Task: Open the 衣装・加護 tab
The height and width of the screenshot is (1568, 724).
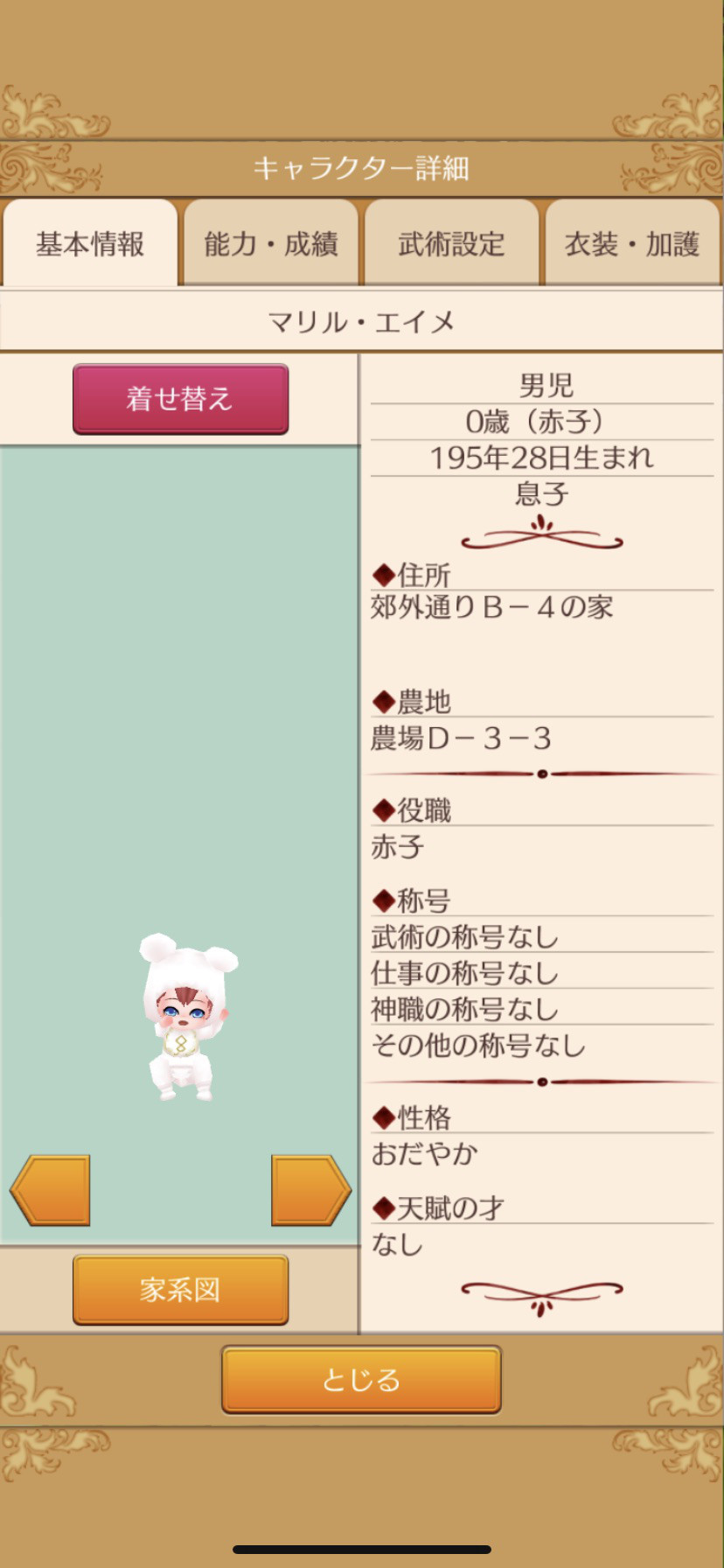Action: (632, 243)
